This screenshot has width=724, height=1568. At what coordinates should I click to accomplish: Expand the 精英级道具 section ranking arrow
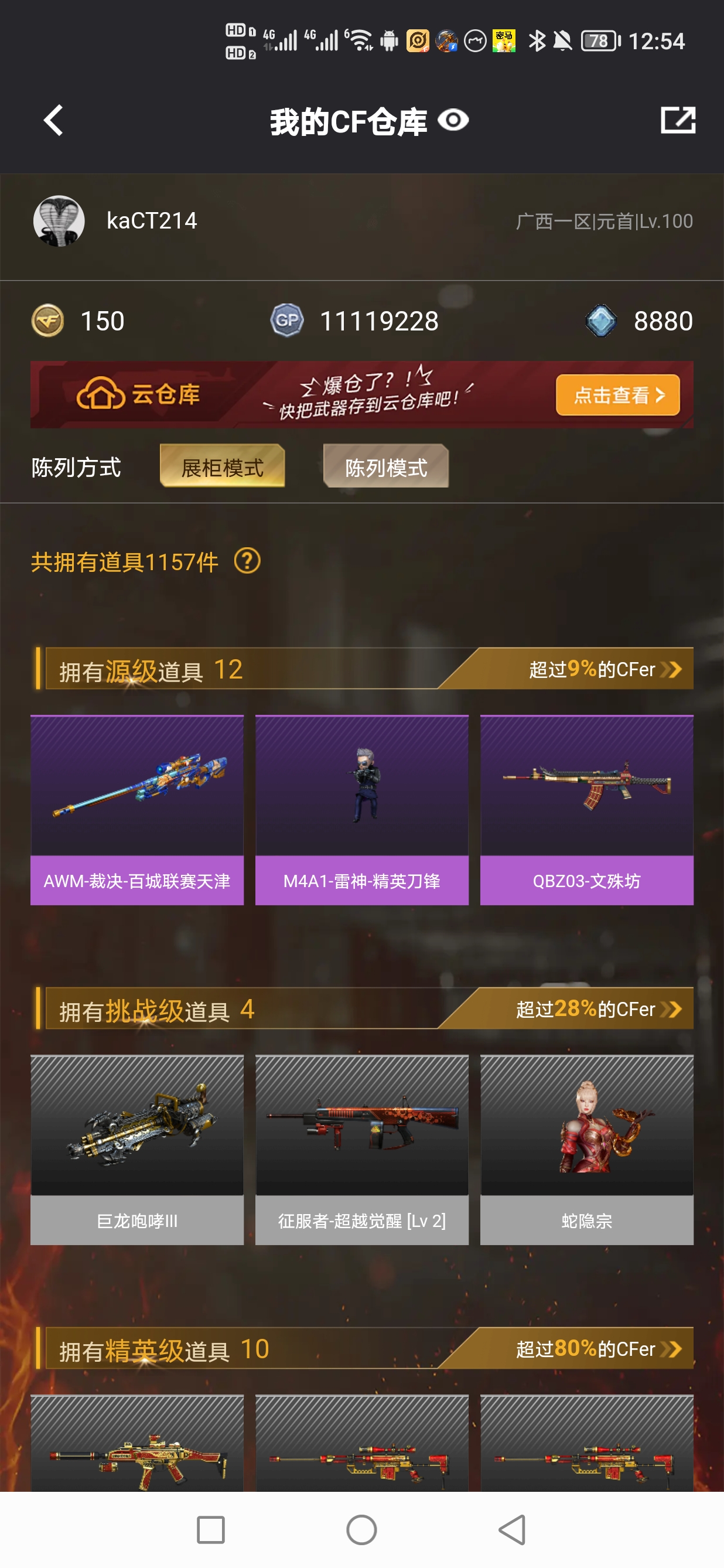click(x=671, y=1349)
